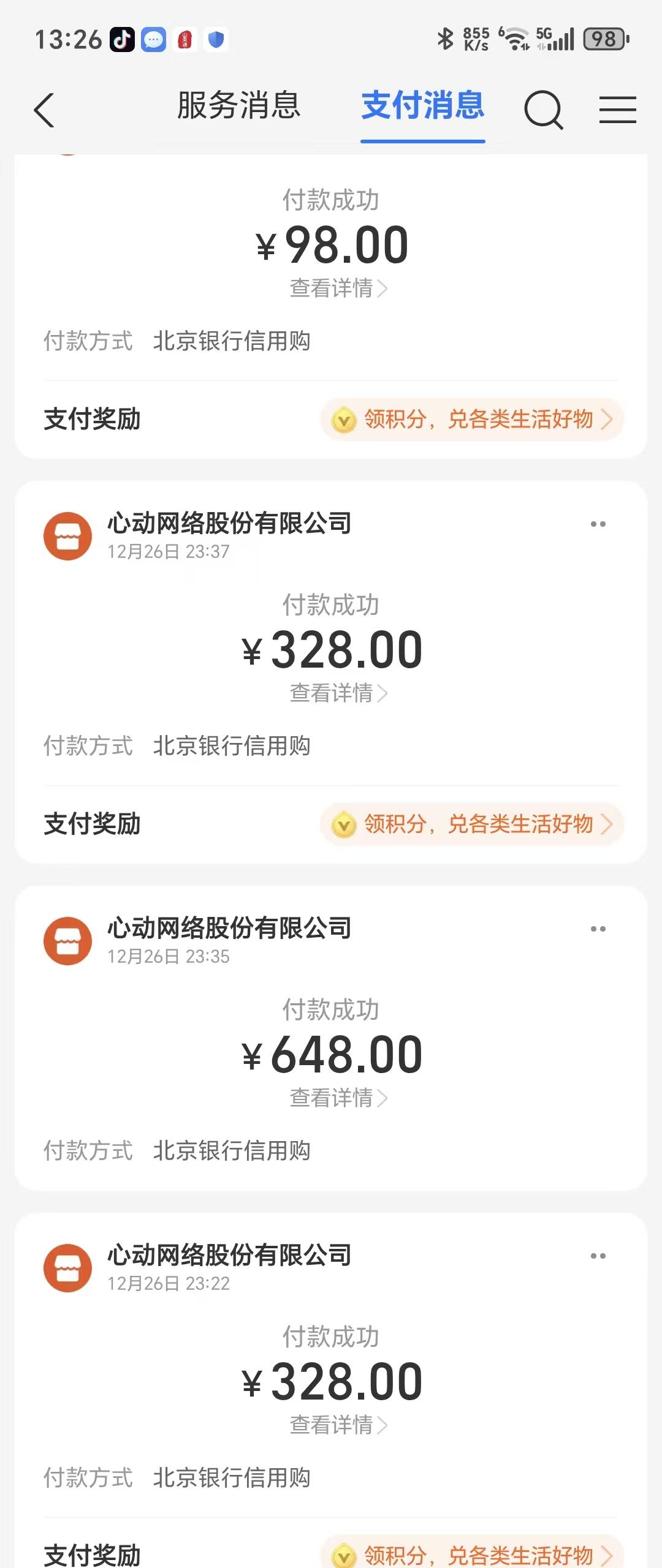View details of the 23:37 ¥328.00 payment
The image size is (662, 1568).
(338, 693)
